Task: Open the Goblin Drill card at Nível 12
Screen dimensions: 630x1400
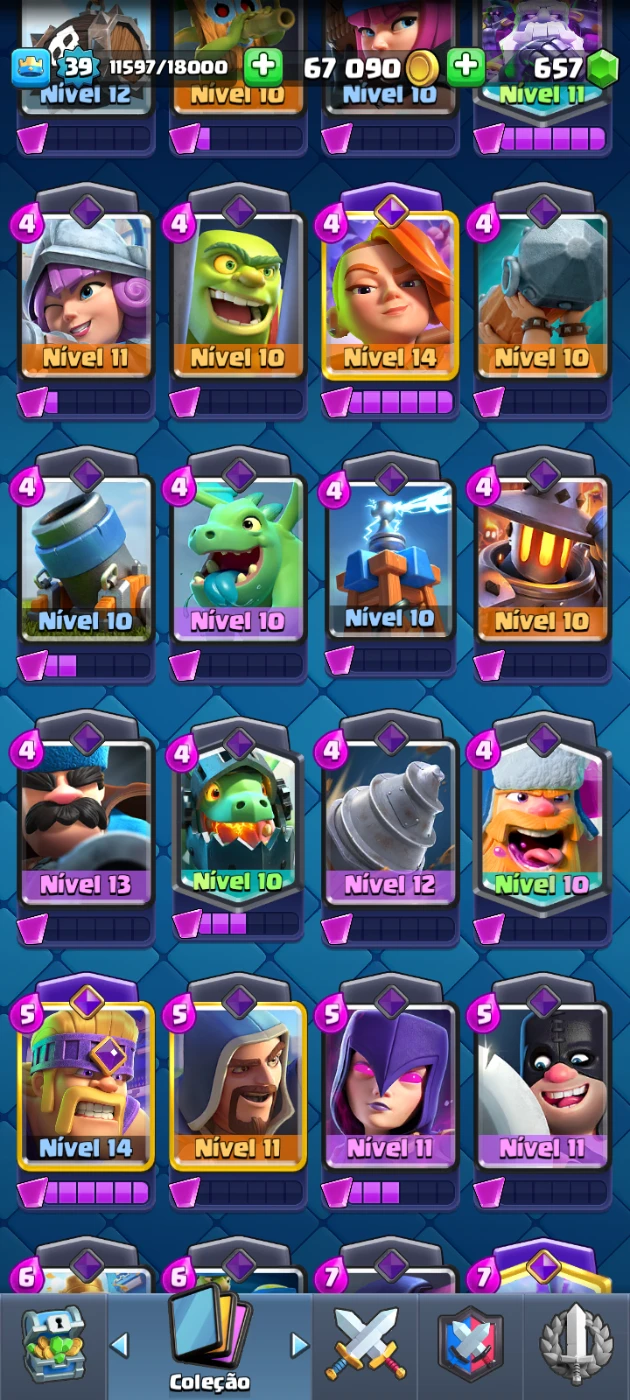Action: (390, 822)
